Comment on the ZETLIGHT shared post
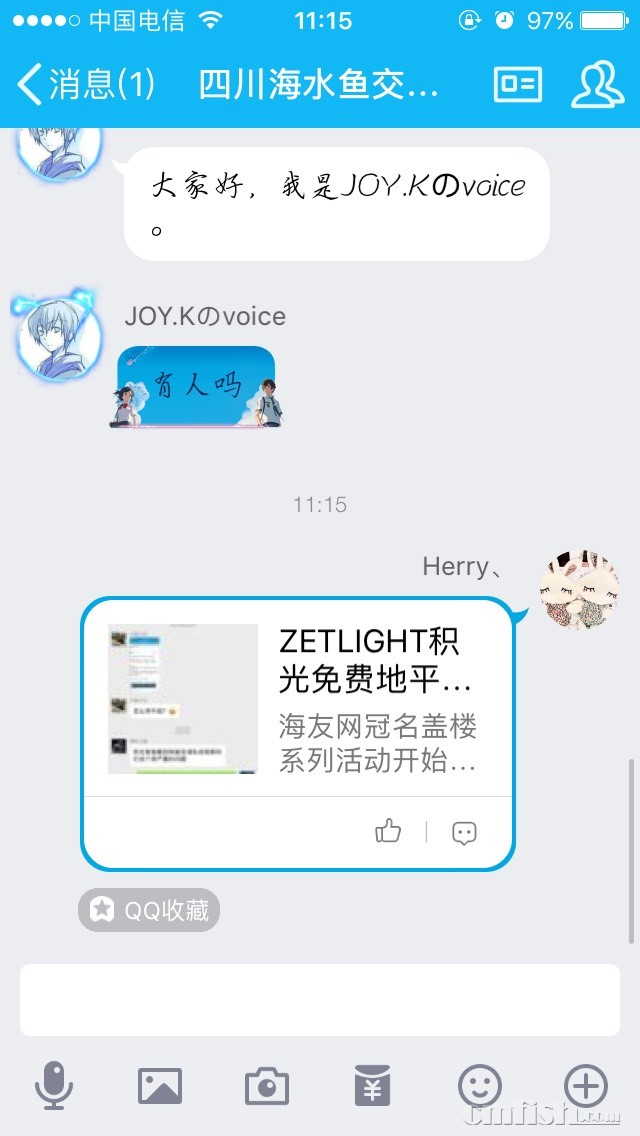Viewport: 640px width, 1136px height. [x=464, y=832]
